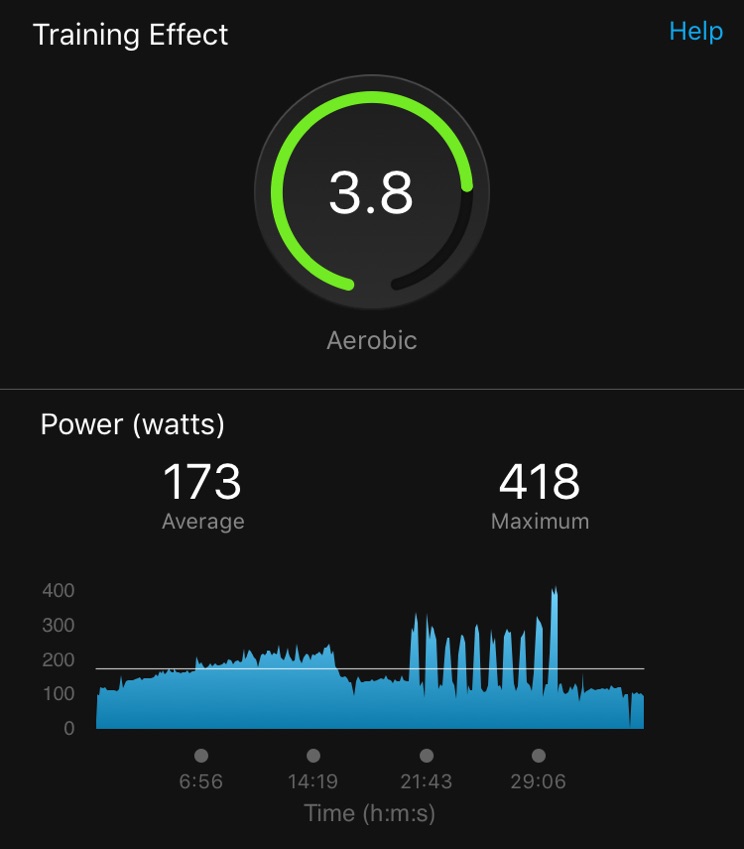Open the Training Effect Help link
Viewport: 744px width, 849px height.
point(695,31)
